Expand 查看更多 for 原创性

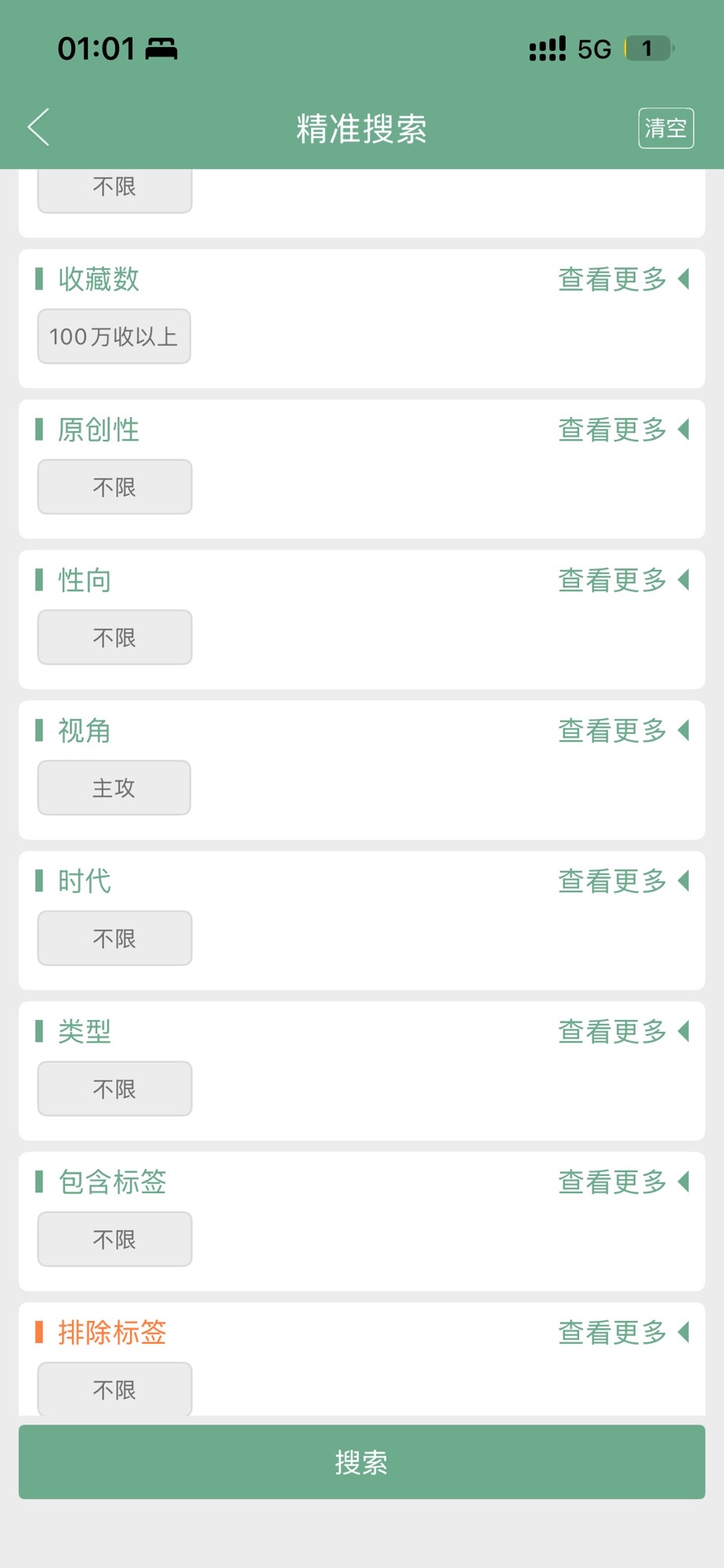tap(622, 430)
